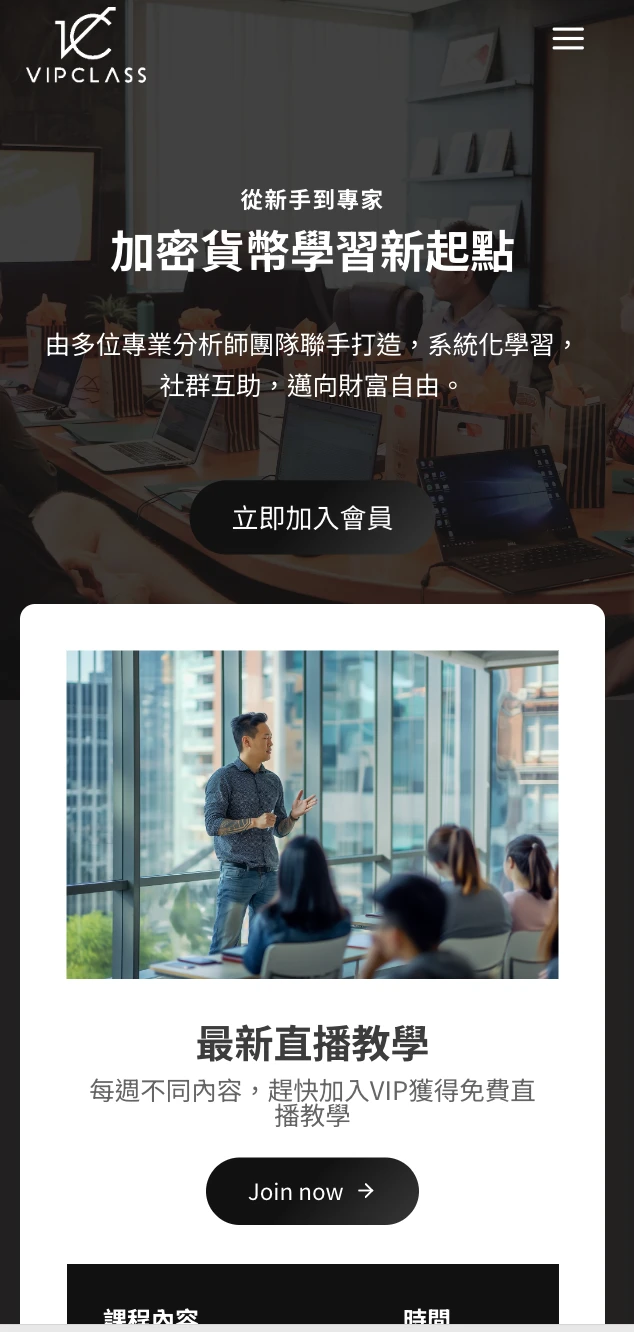
Task: Open the VIPCLASS logo home link
Action: [86, 47]
